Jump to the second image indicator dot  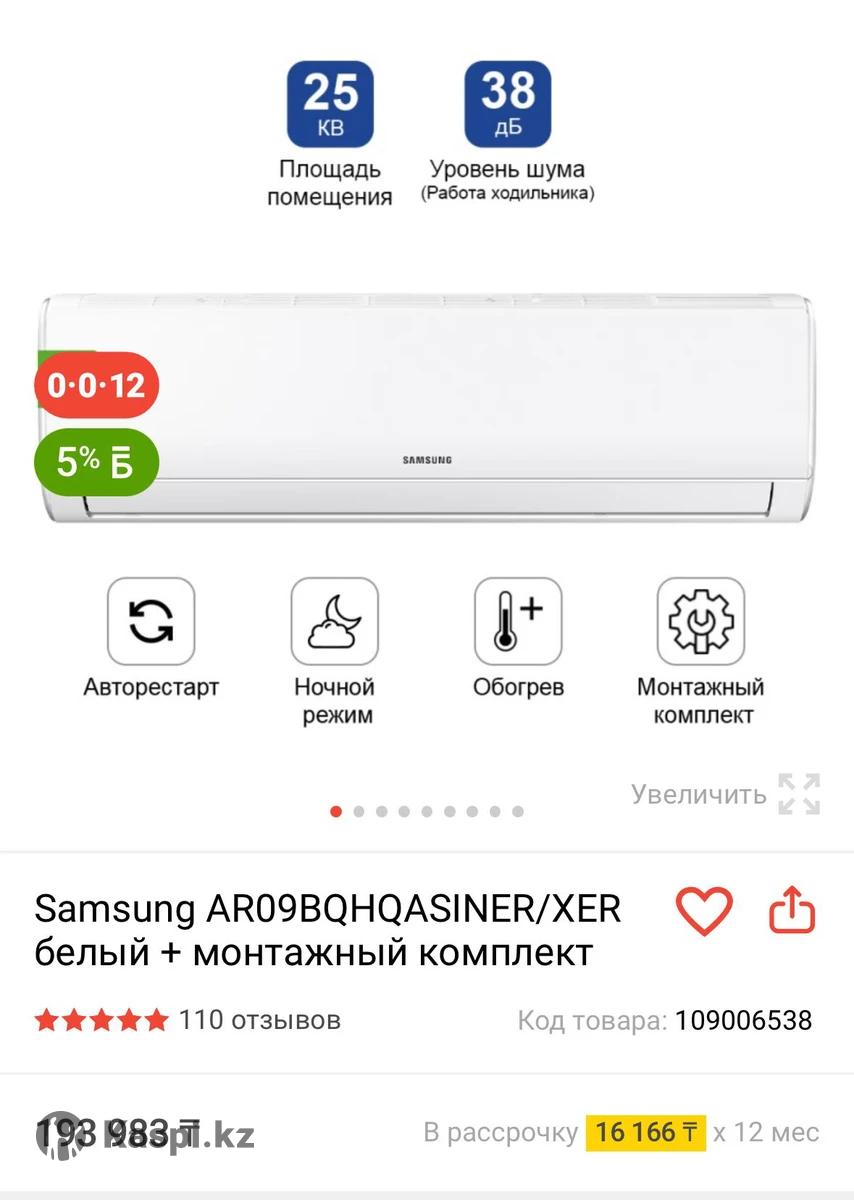coord(359,812)
